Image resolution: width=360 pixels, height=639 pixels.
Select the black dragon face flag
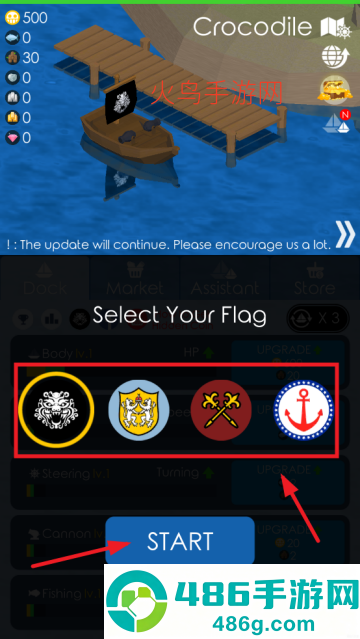(56, 410)
